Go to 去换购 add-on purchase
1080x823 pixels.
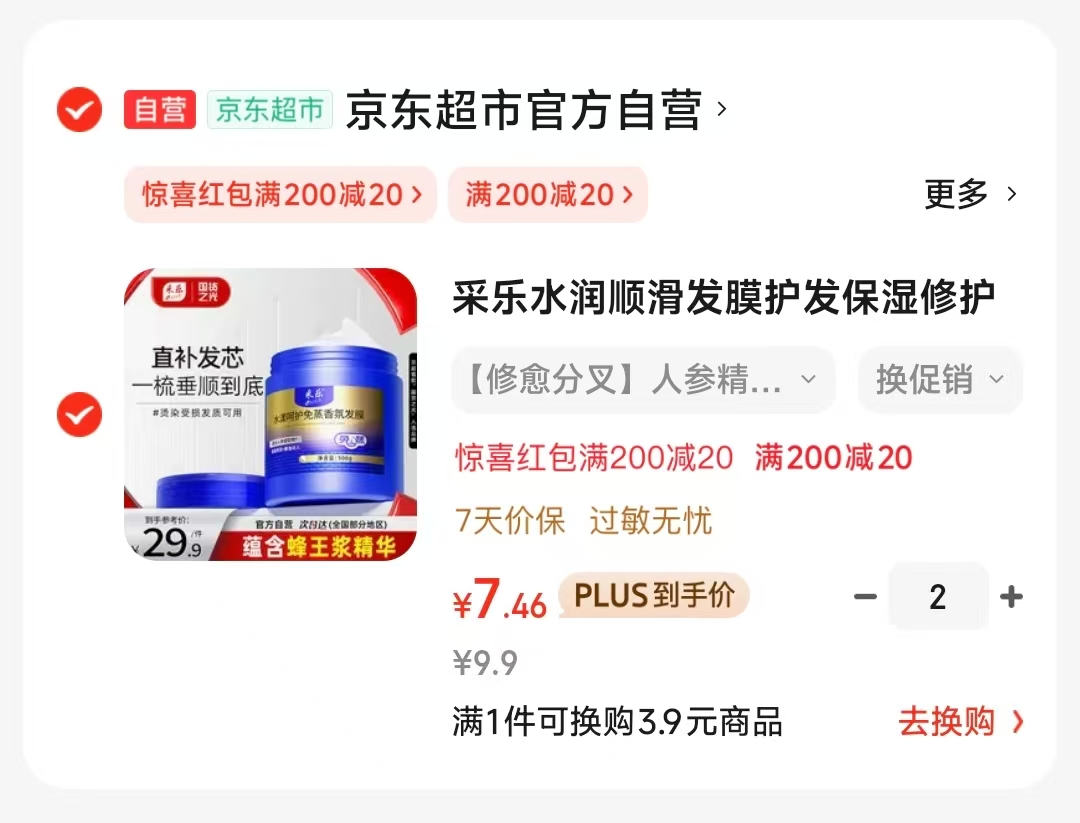[961, 722]
